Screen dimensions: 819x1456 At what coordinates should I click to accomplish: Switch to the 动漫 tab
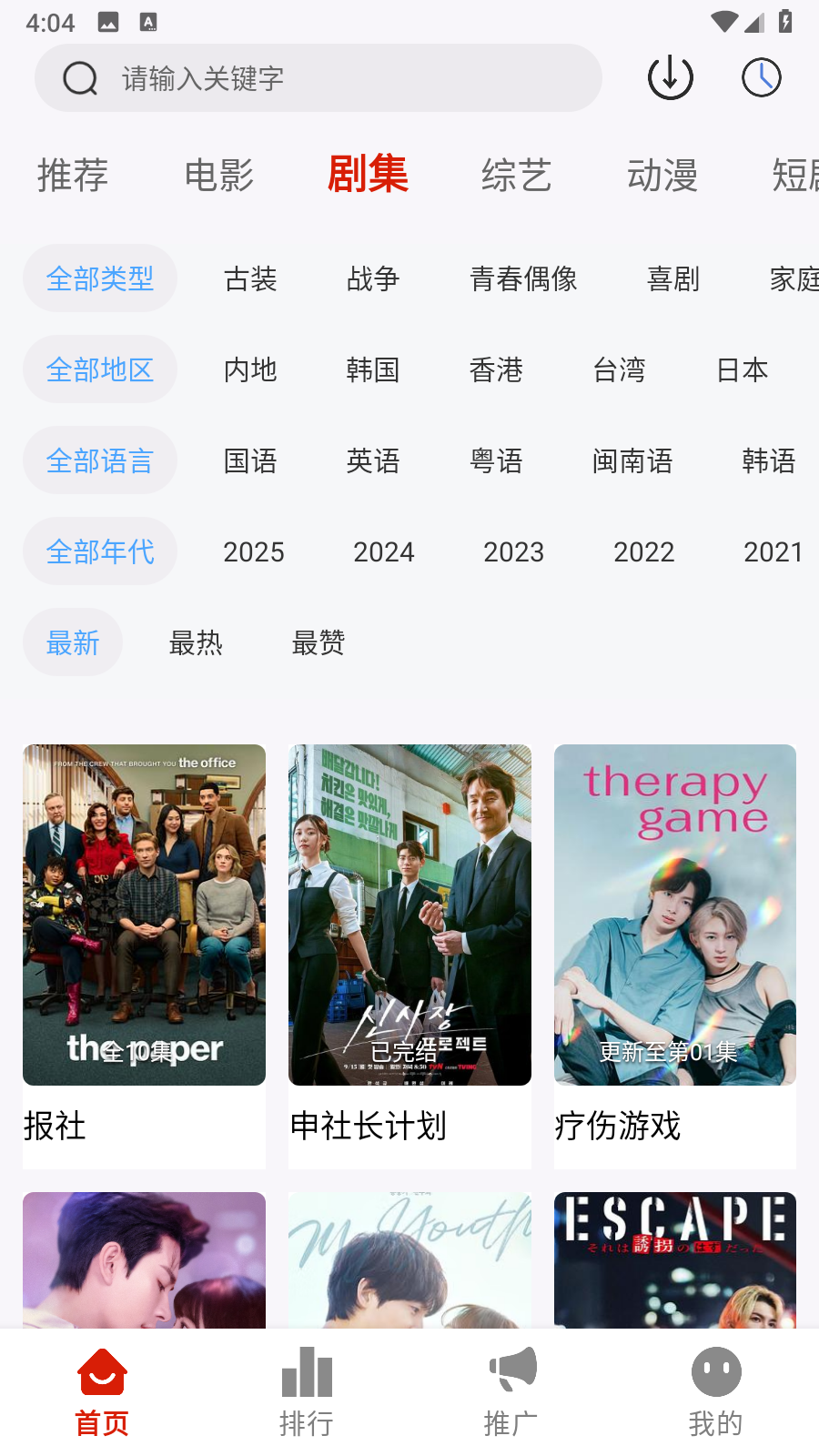[x=663, y=176]
